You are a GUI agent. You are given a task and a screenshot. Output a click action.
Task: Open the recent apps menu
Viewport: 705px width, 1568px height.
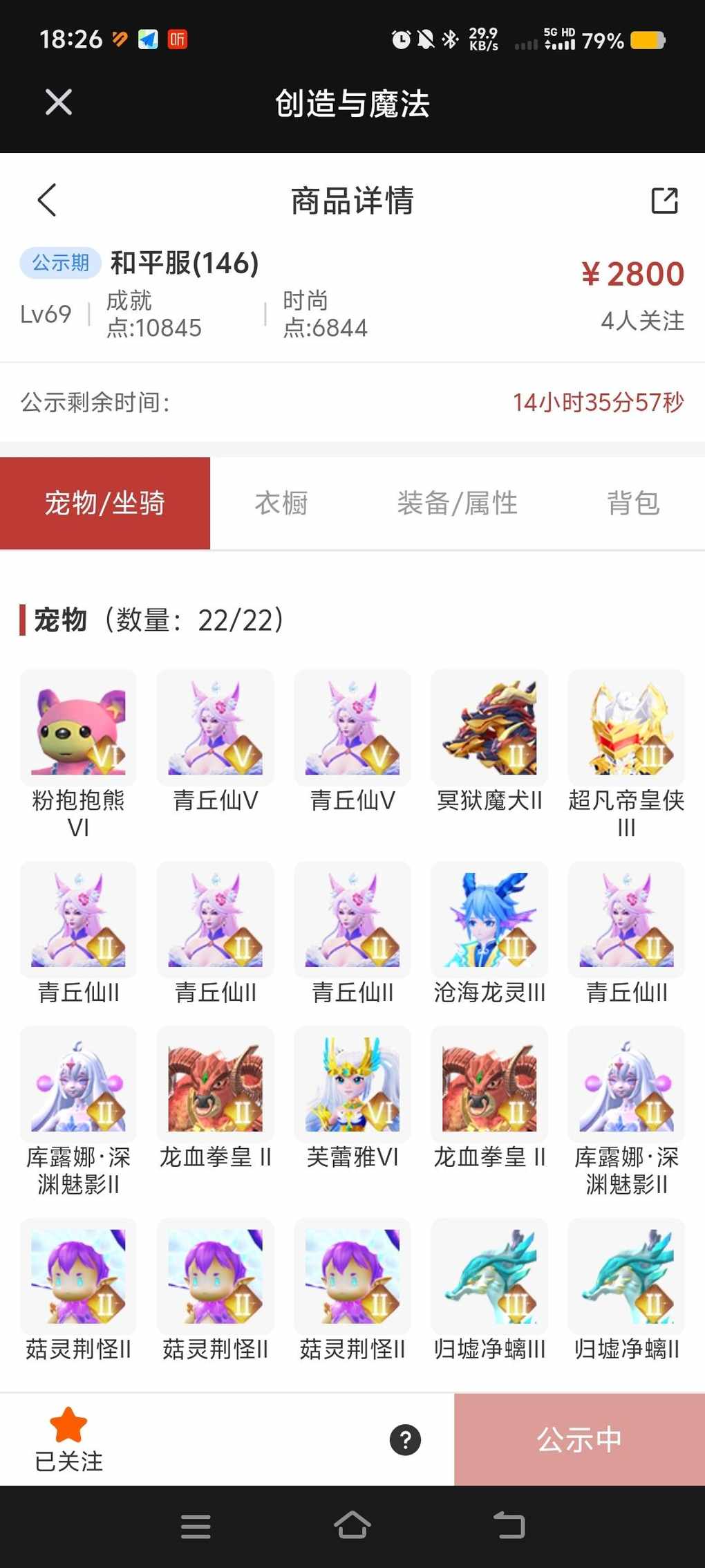[196, 1526]
